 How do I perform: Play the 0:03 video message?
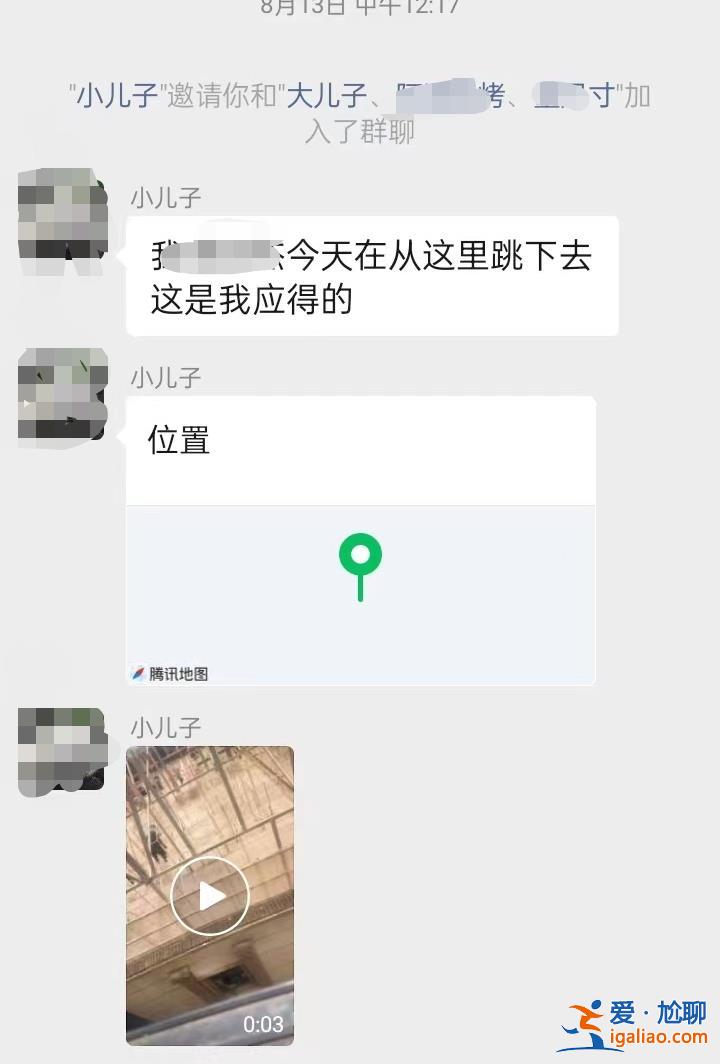pos(210,895)
